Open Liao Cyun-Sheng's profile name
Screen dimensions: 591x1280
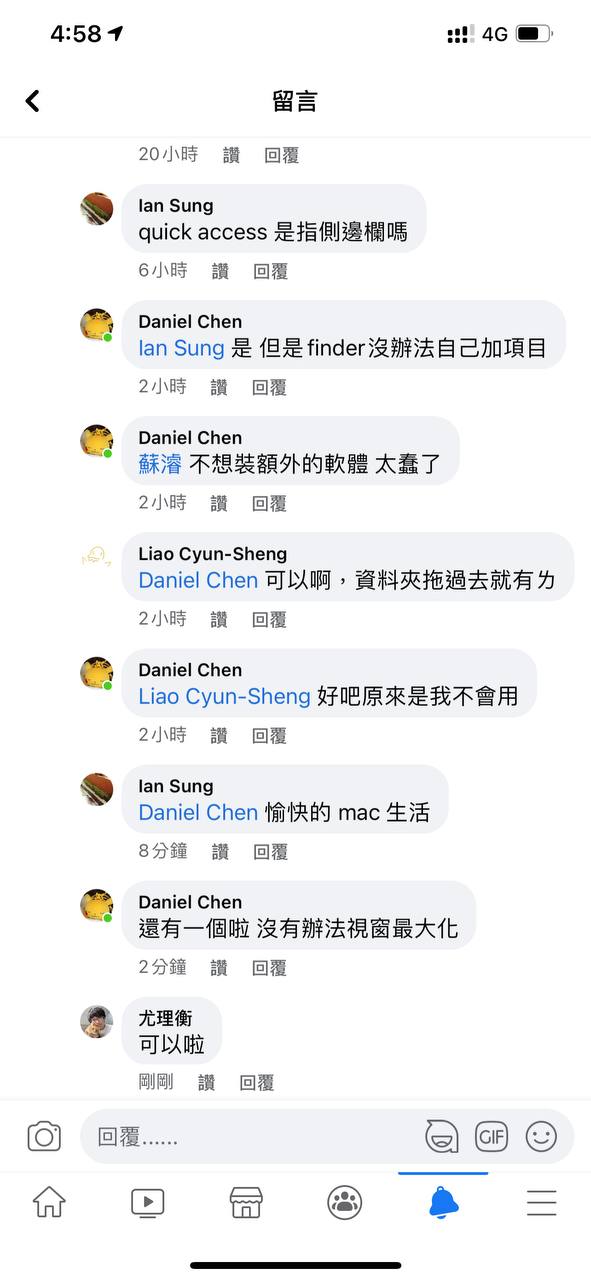pyautogui.click(x=213, y=553)
